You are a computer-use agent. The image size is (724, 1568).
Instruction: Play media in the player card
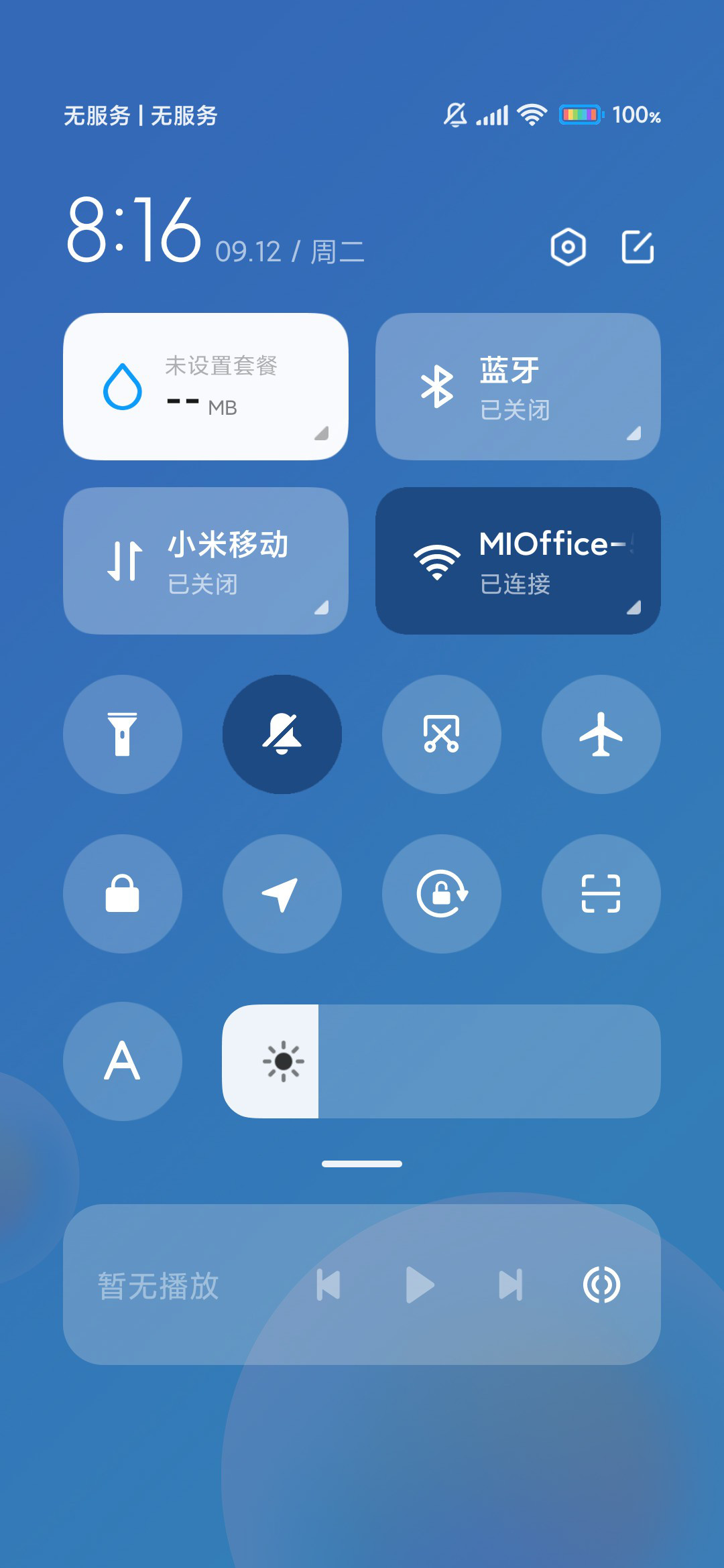pyautogui.click(x=420, y=1285)
